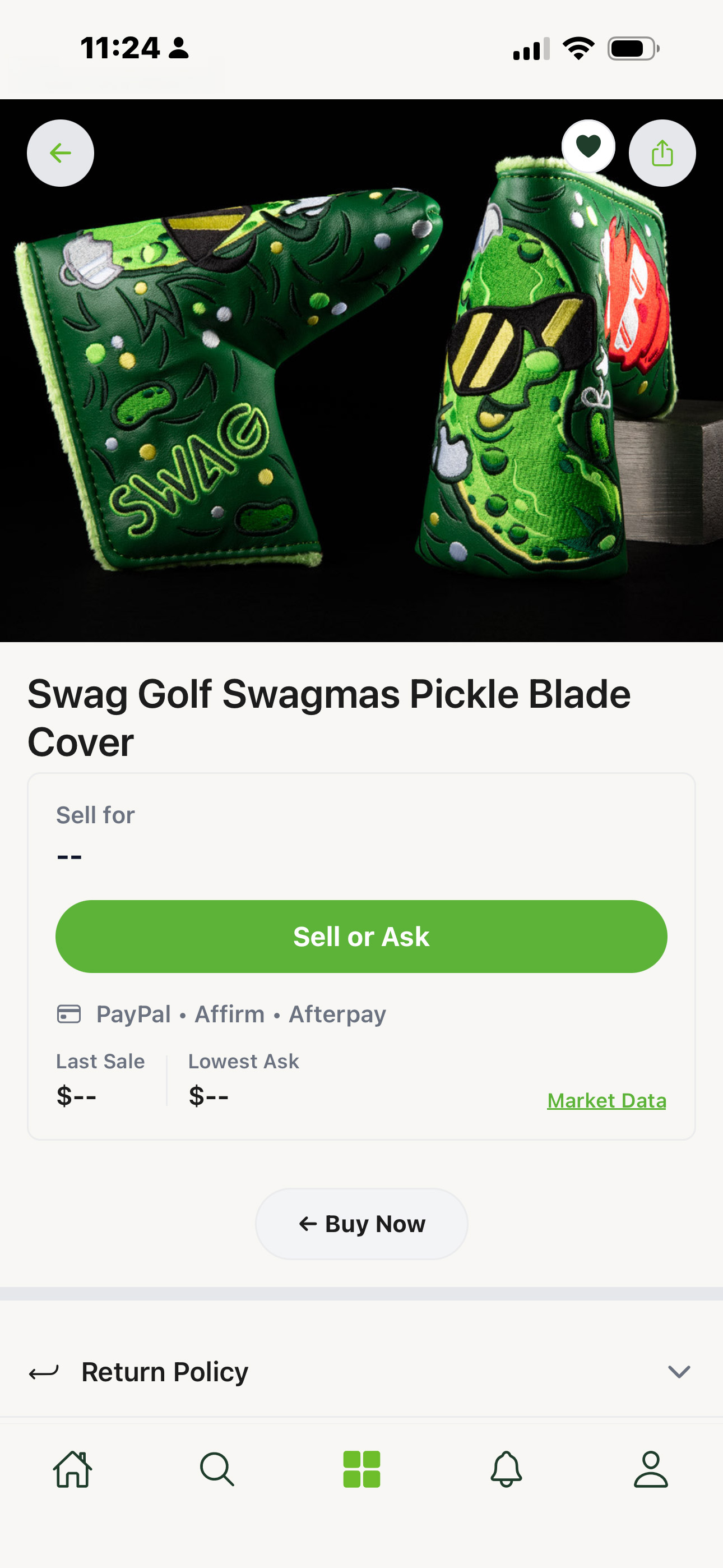Go back using the arrow button

pos(61,153)
